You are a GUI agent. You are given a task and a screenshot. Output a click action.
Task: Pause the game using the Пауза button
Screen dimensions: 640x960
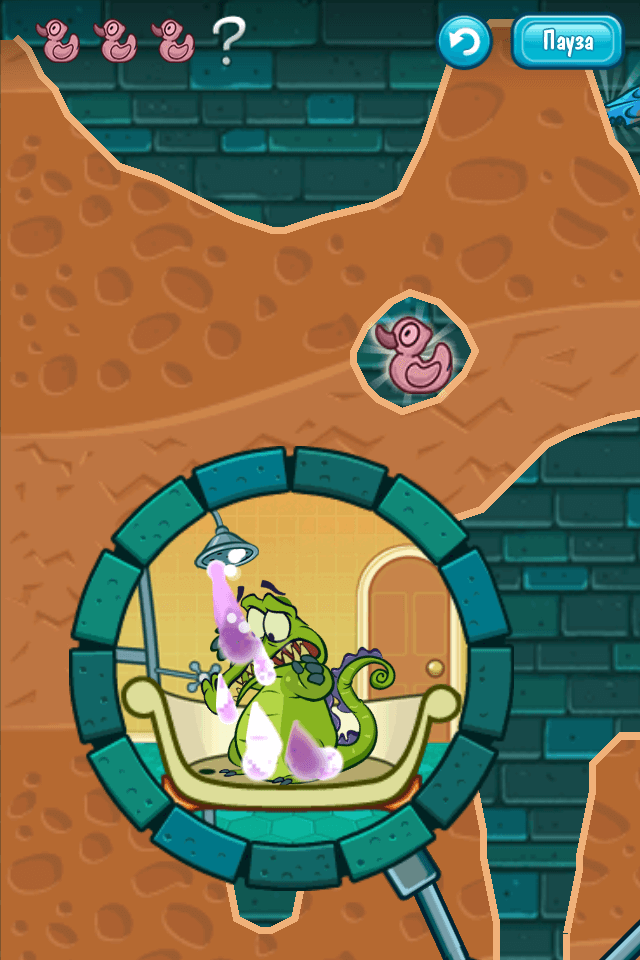[x=567, y=42]
